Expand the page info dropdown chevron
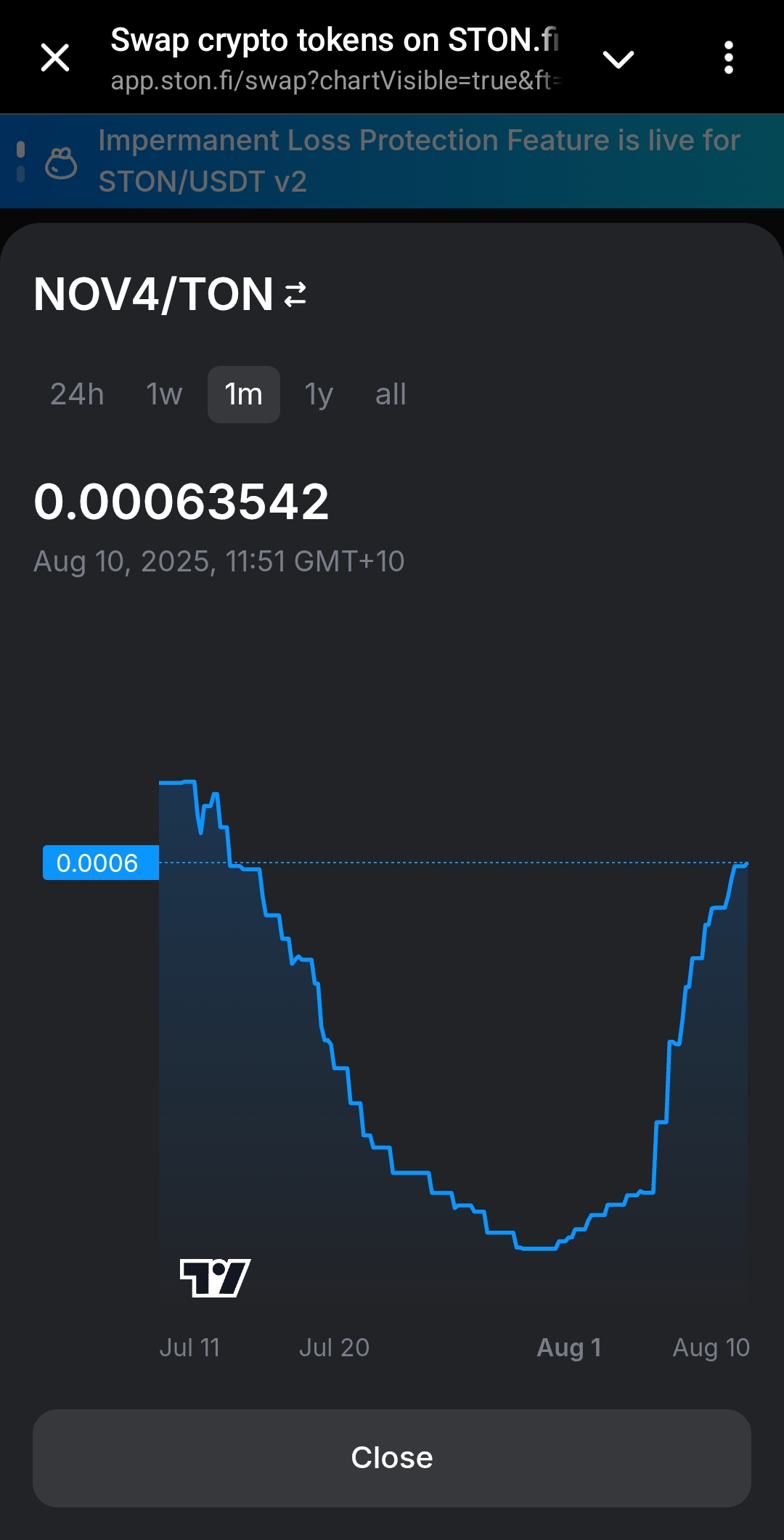Viewport: 784px width, 1540px height. click(618, 59)
